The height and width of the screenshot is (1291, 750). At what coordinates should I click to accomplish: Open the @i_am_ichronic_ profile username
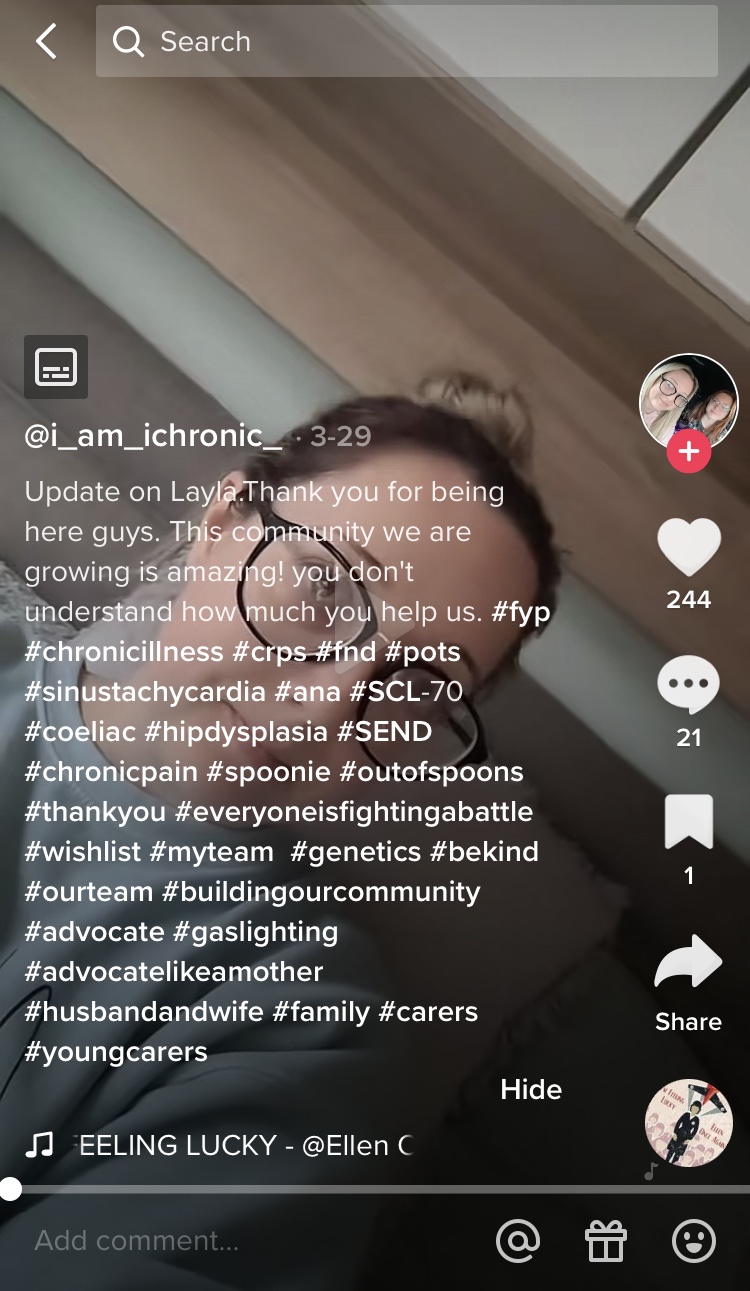click(153, 437)
